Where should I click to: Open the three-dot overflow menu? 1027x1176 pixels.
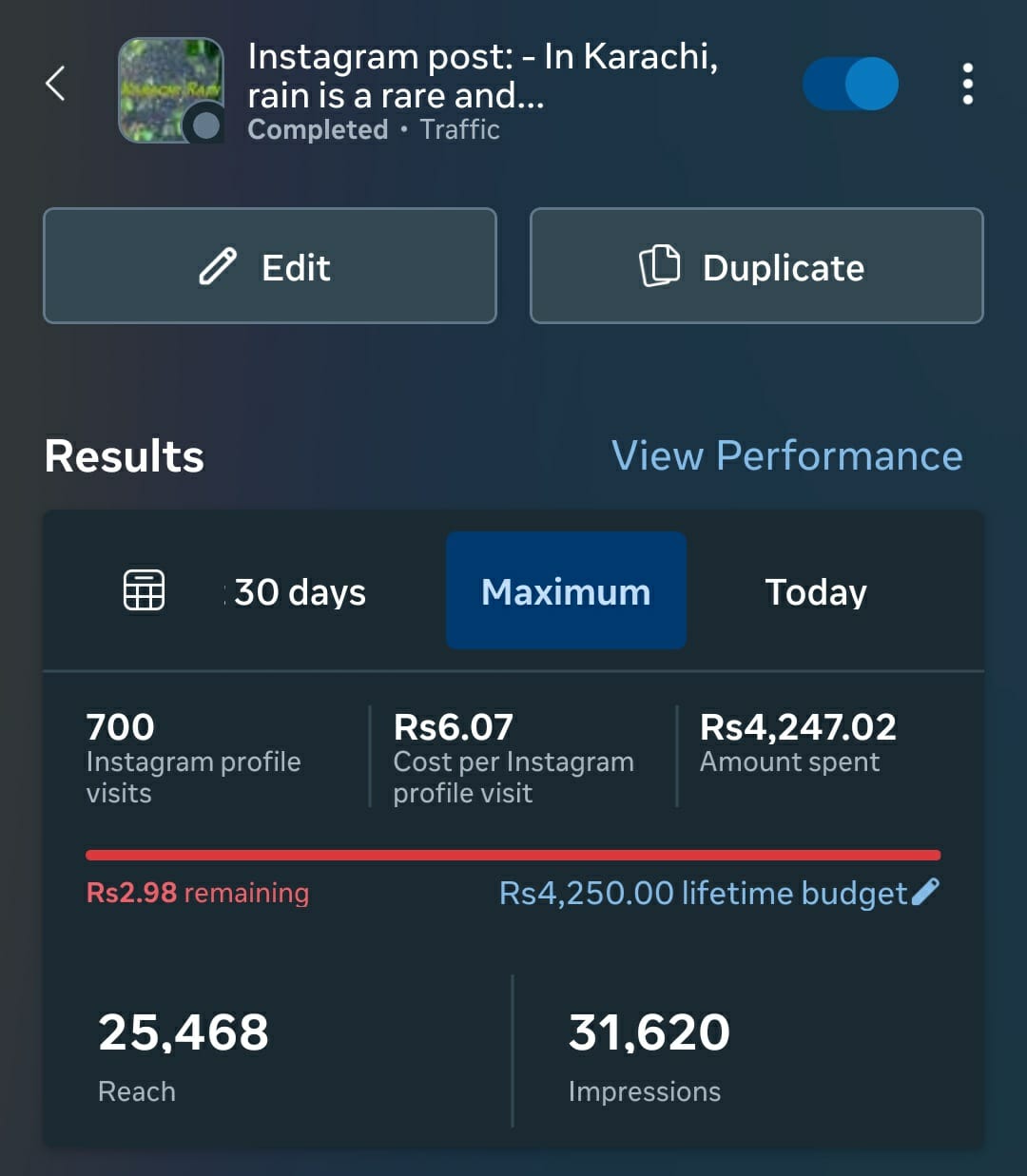coord(967,84)
